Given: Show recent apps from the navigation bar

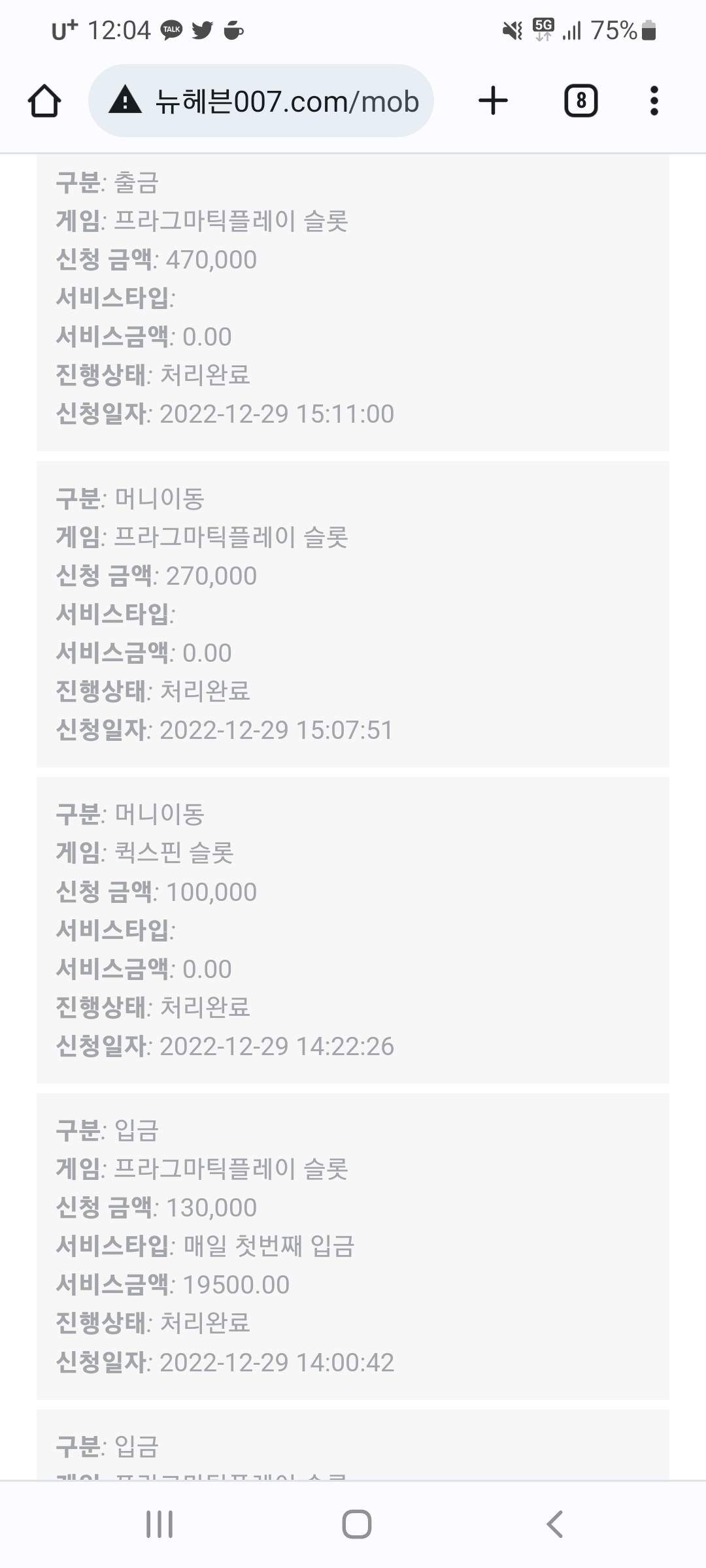Looking at the screenshot, I should 160,1524.
